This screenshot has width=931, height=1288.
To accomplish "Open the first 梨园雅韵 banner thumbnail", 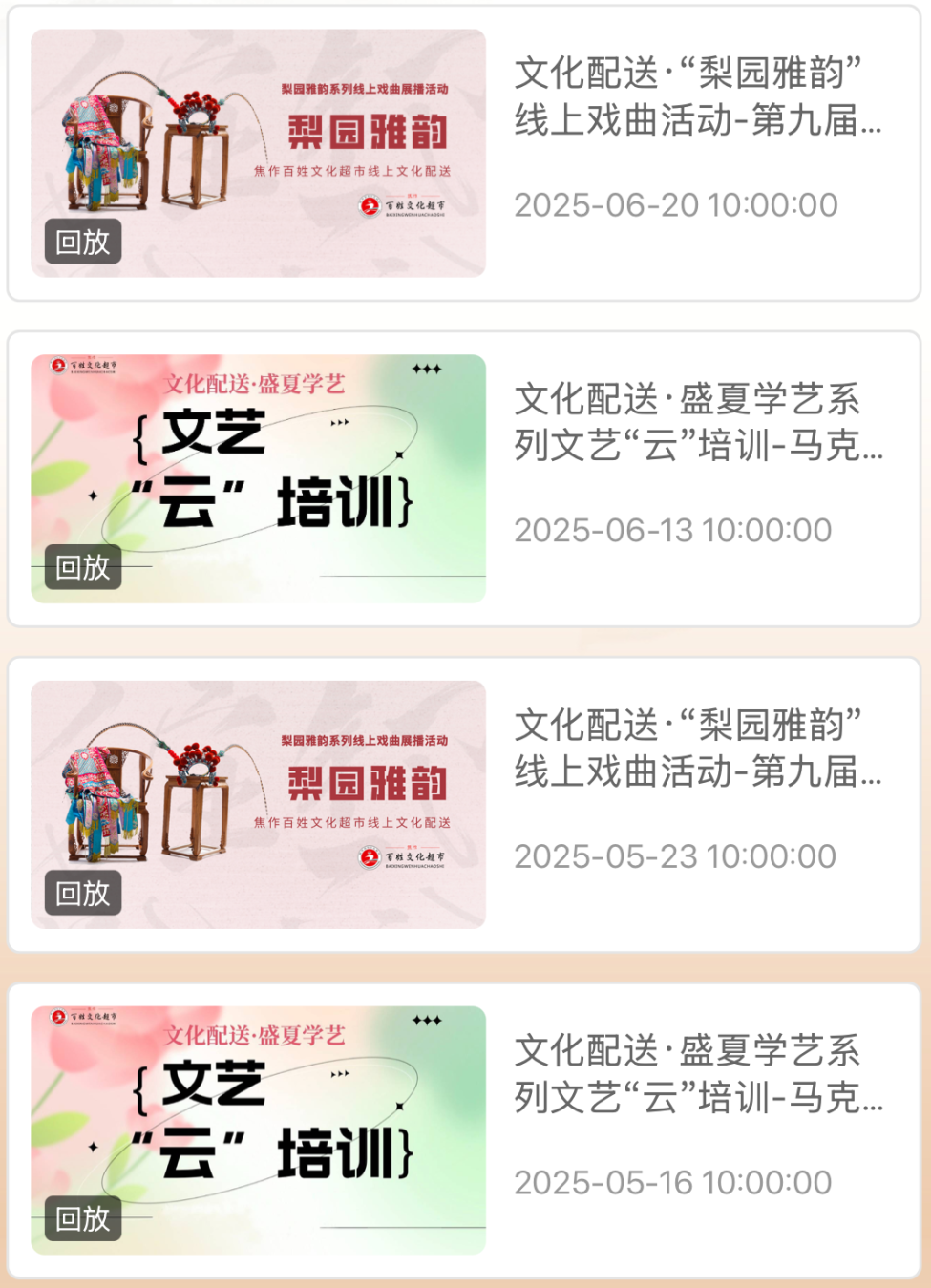I will point(258,153).
